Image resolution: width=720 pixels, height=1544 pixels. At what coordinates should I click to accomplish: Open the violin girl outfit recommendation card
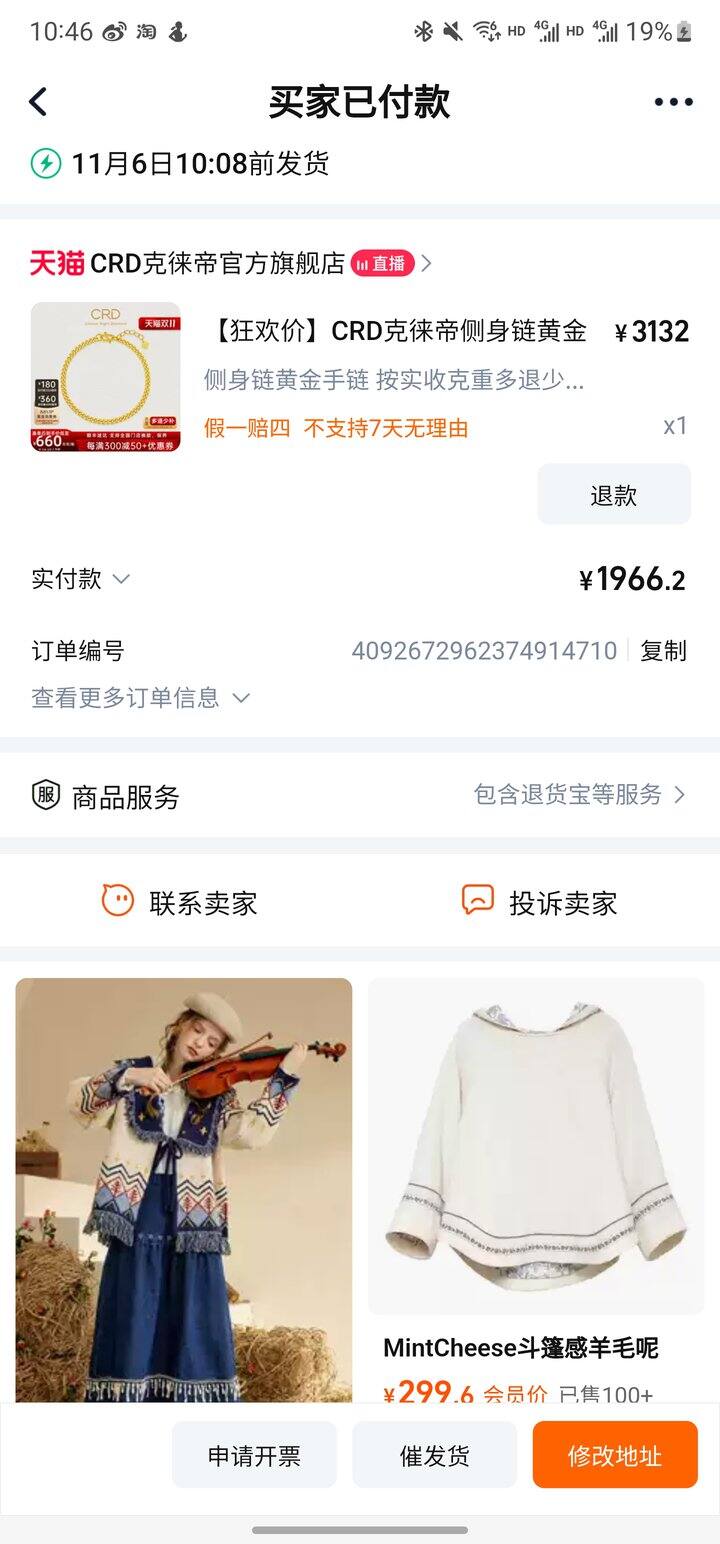[184, 1190]
